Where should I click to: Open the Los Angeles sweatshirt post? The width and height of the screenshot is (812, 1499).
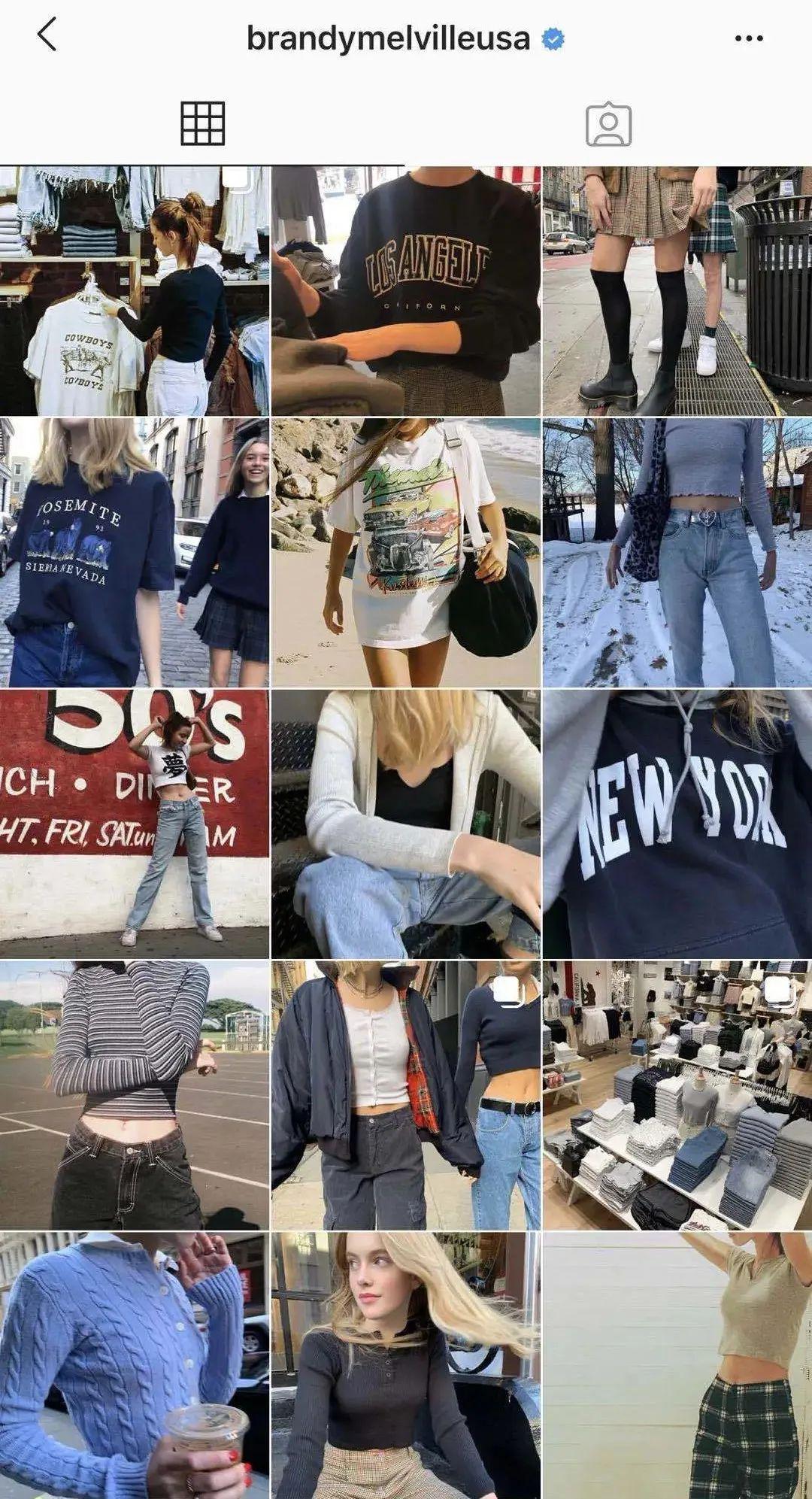405,291
